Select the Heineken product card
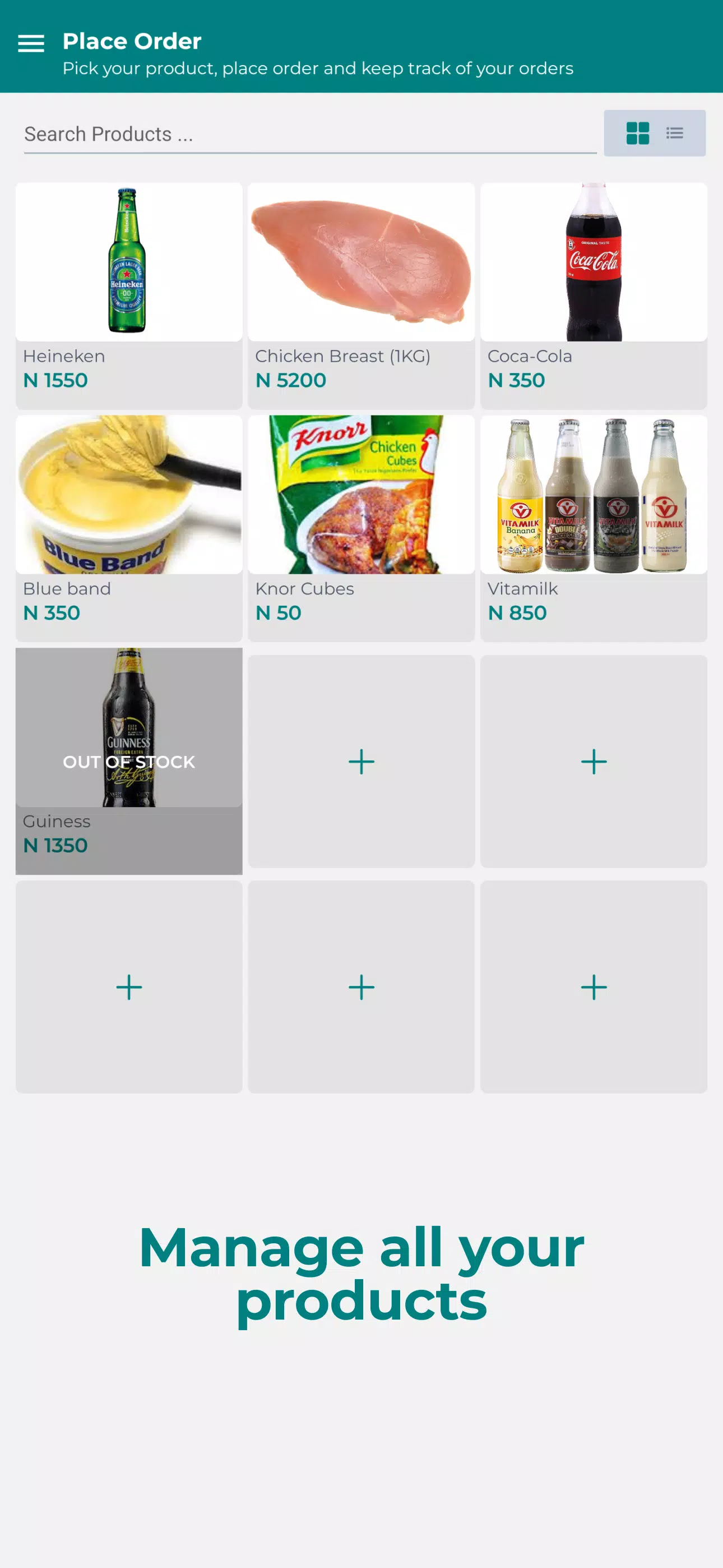Image resolution: width=723 pixels, height=1568 pixels. [x=129, y=295]
